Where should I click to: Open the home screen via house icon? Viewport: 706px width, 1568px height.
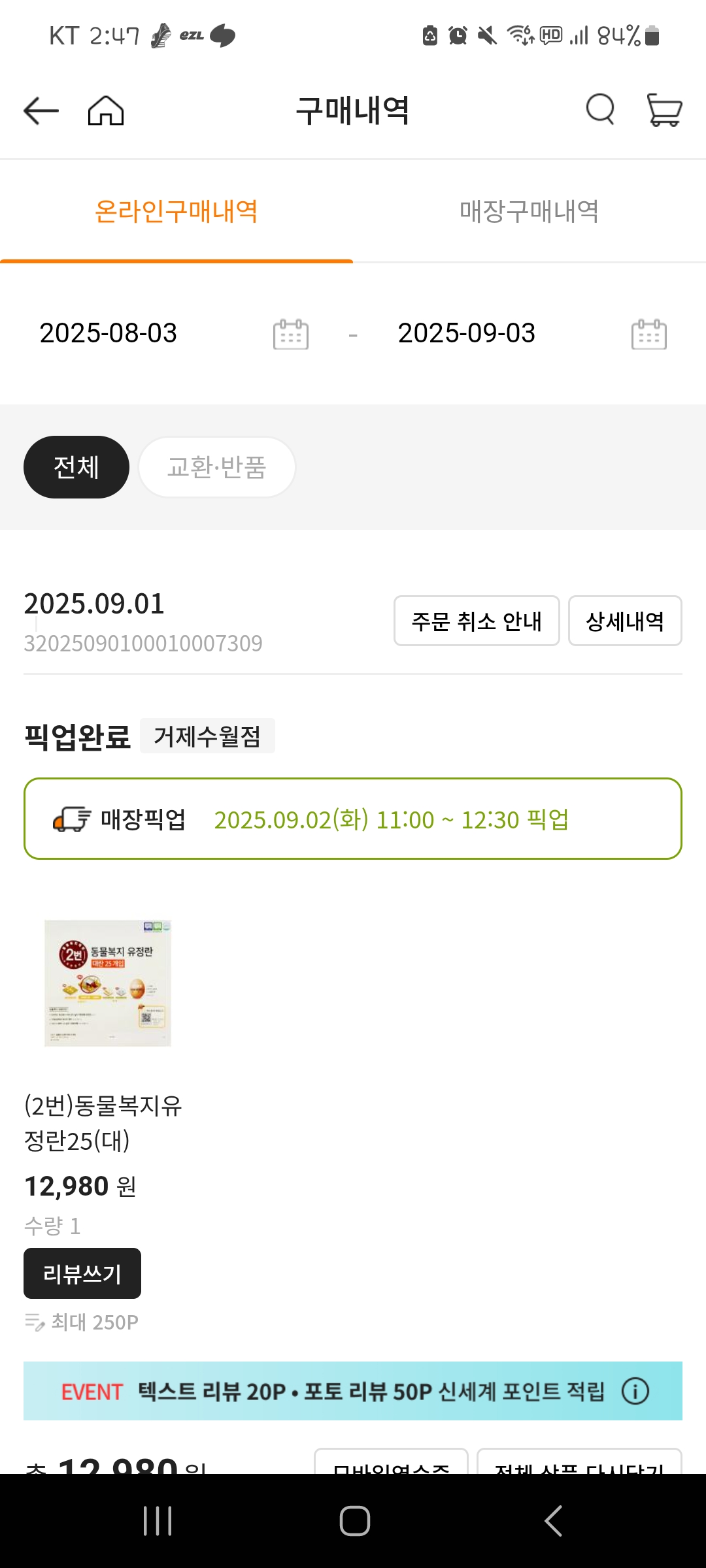pyautogui.click(x=107, y=110)
